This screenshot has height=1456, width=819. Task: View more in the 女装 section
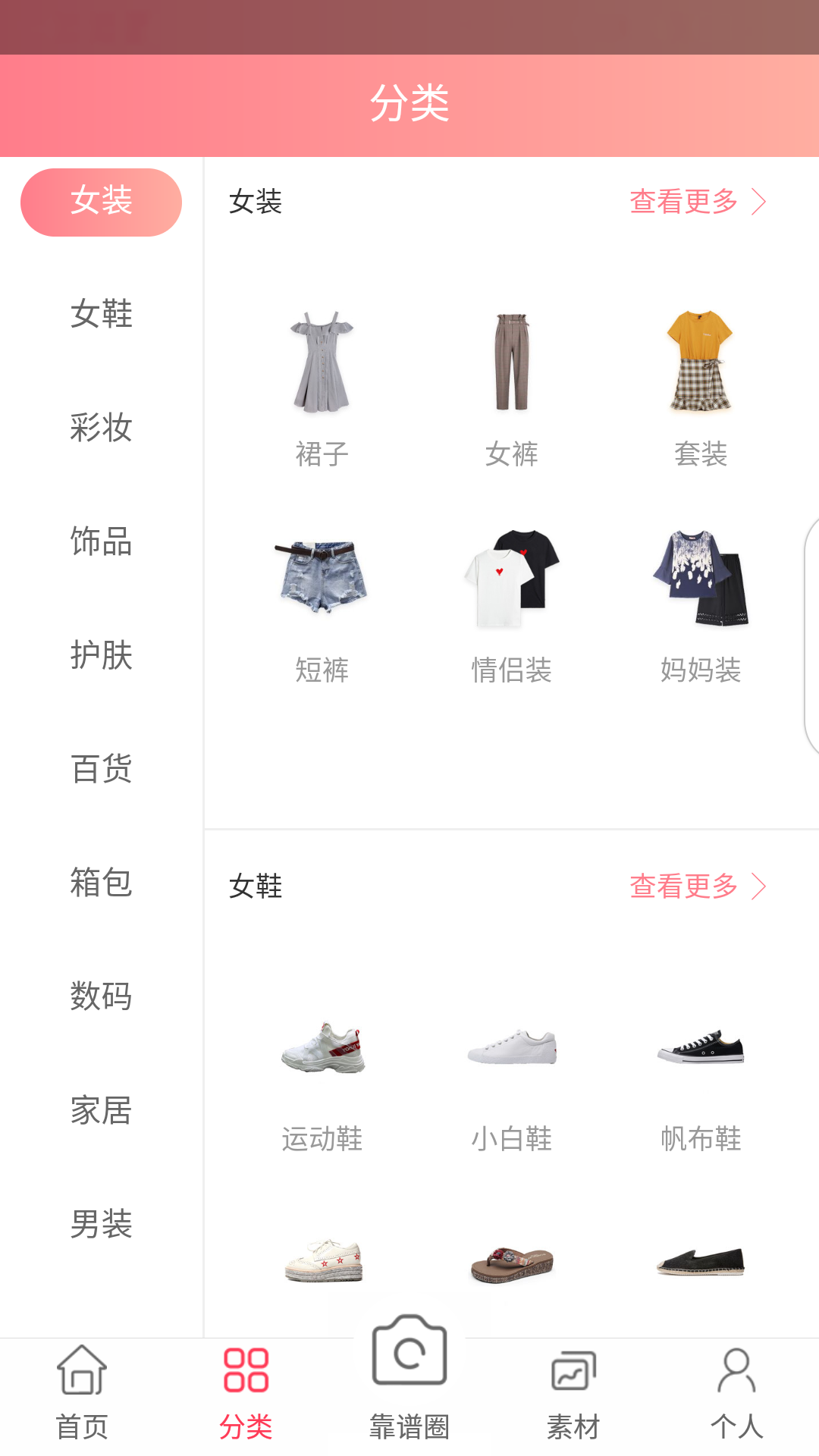click(x=697, y=202)
